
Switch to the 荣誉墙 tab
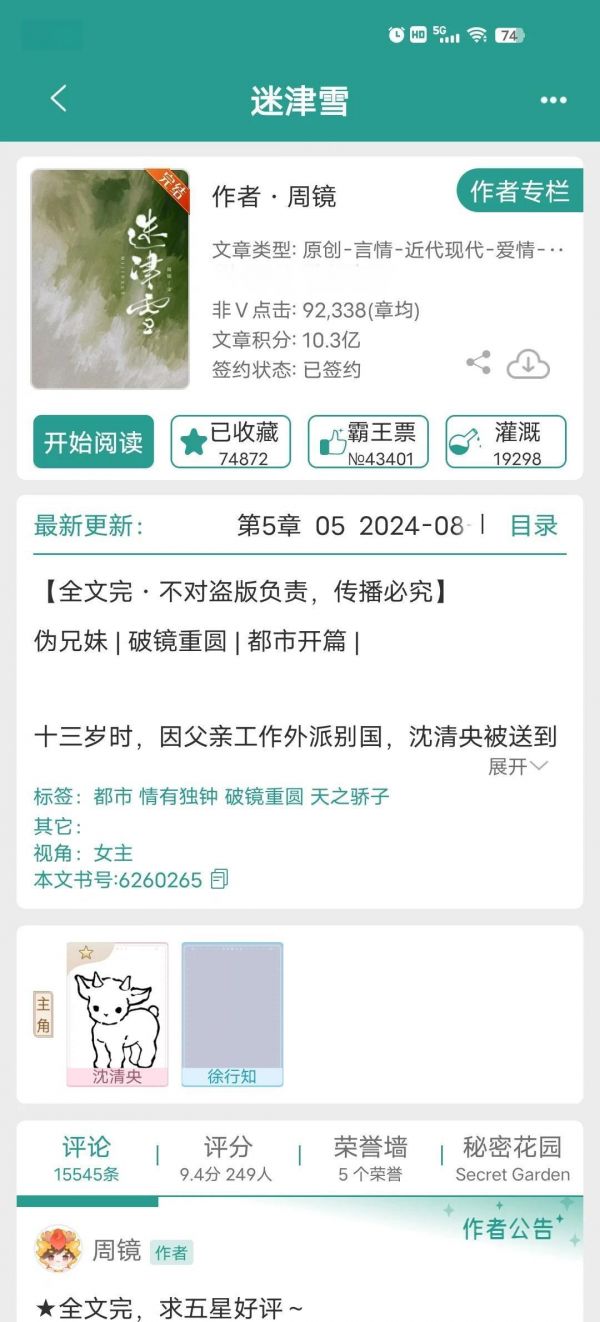pyautogui.click(x=370, y=1158)
